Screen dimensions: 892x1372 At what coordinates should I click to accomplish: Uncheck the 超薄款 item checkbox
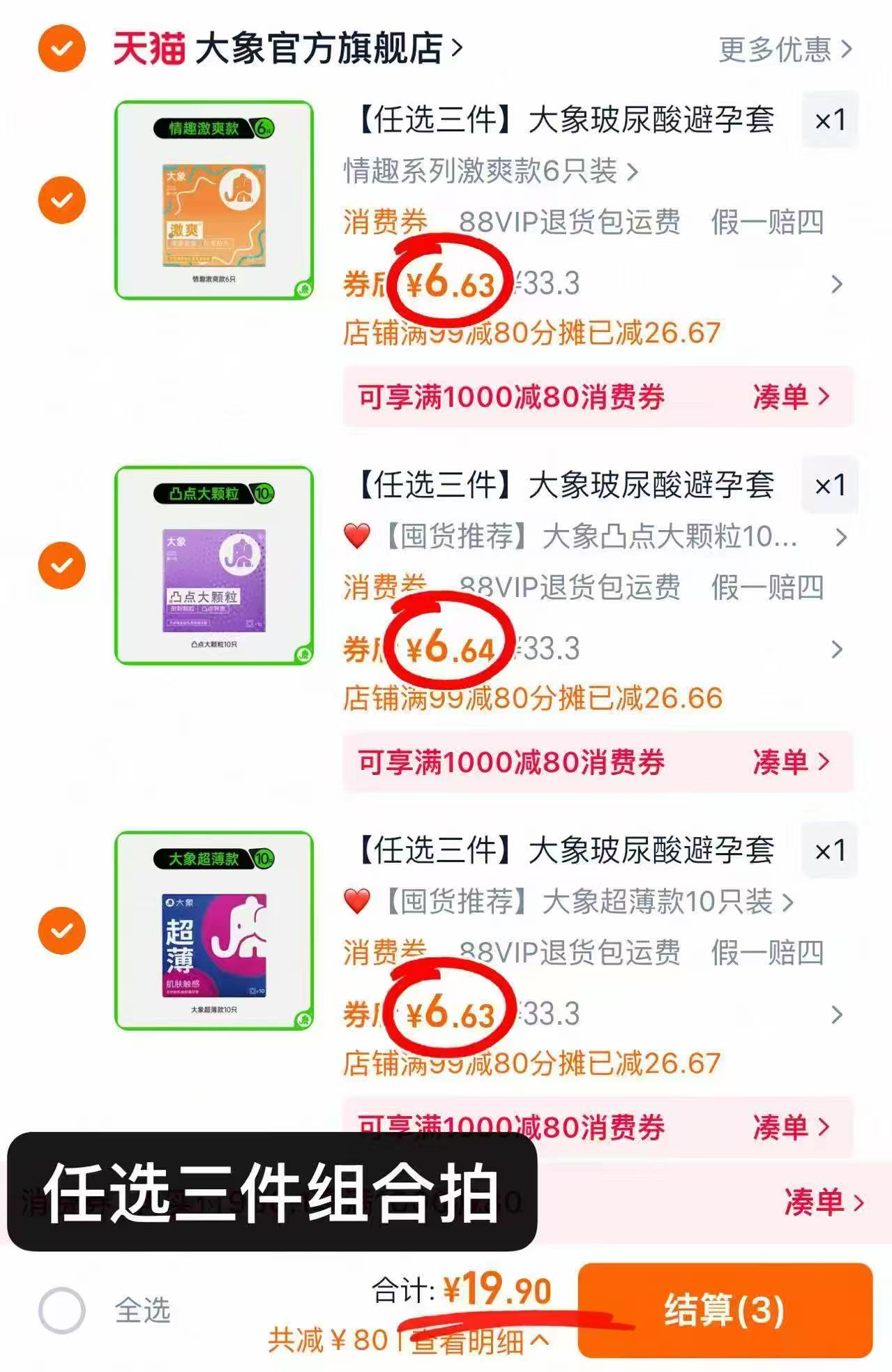61,929
